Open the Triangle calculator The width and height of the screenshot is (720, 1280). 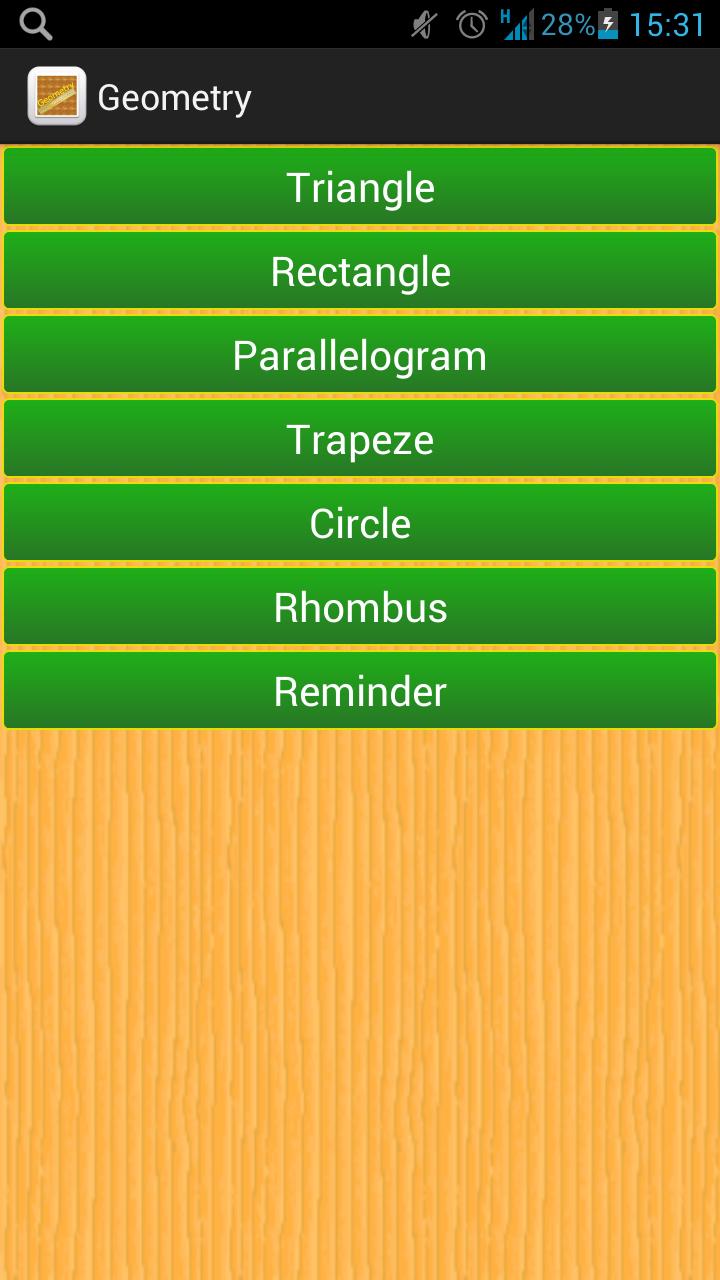tap(360, 186)
